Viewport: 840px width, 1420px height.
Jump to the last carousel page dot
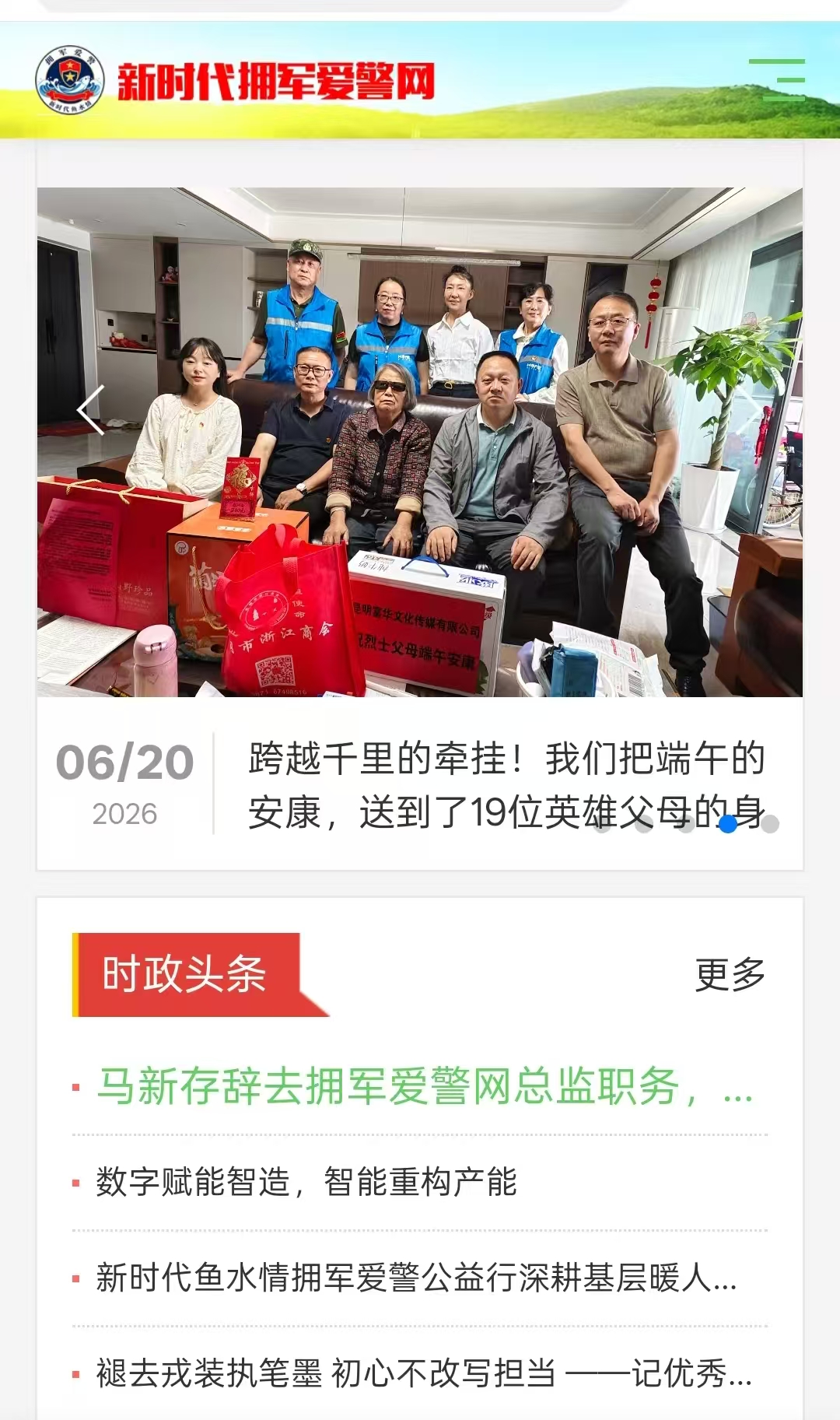[770, 824]
